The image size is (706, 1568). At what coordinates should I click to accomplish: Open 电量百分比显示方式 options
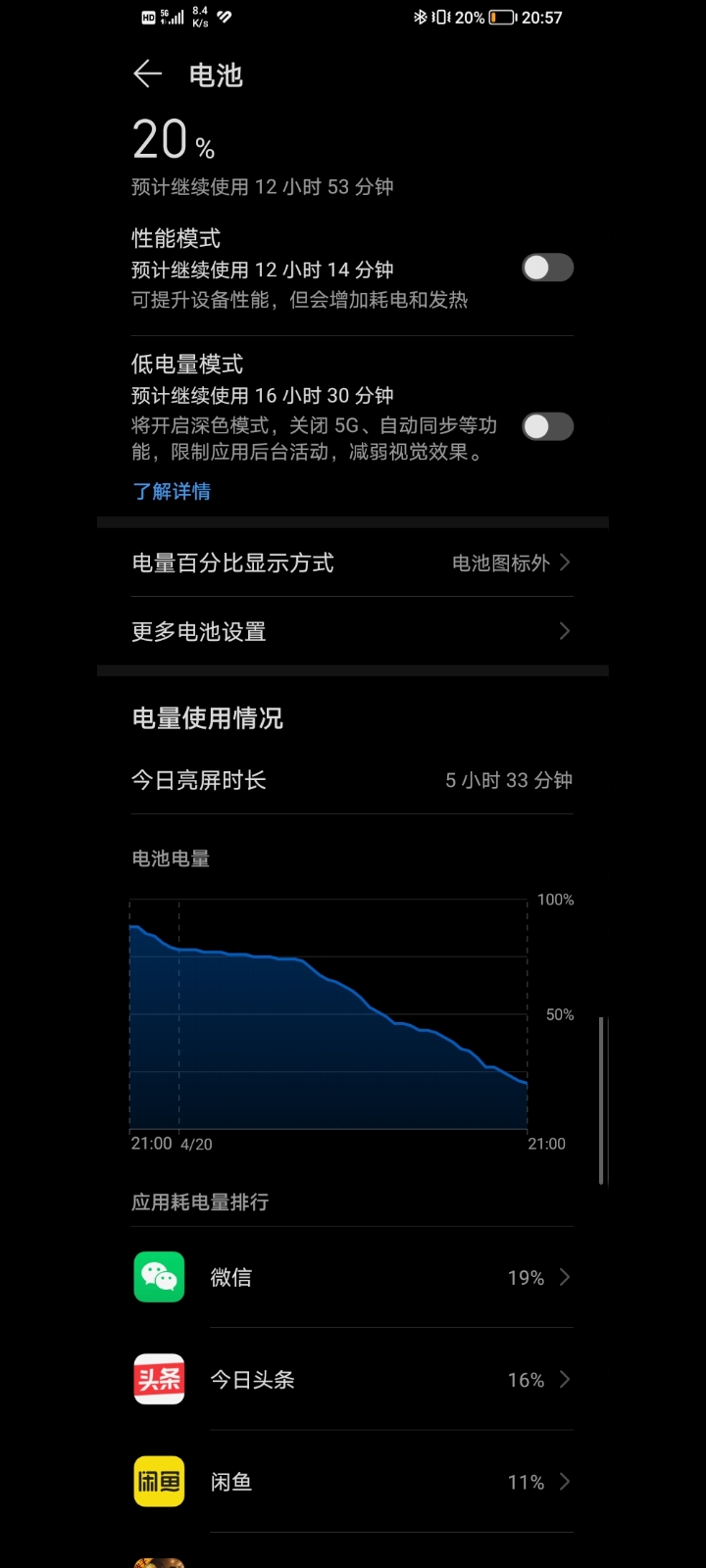[x=353, y=563]
